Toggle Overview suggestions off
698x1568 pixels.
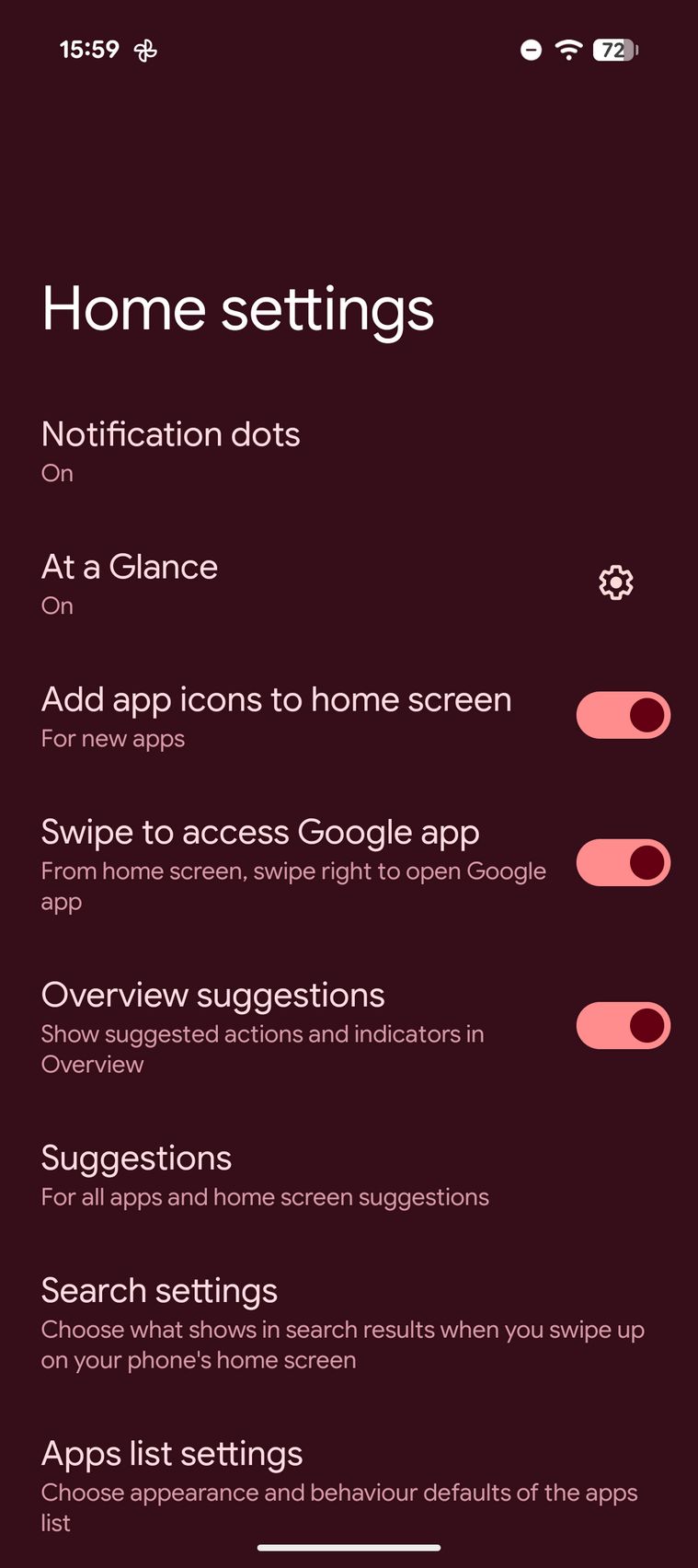pos(623,1026)
